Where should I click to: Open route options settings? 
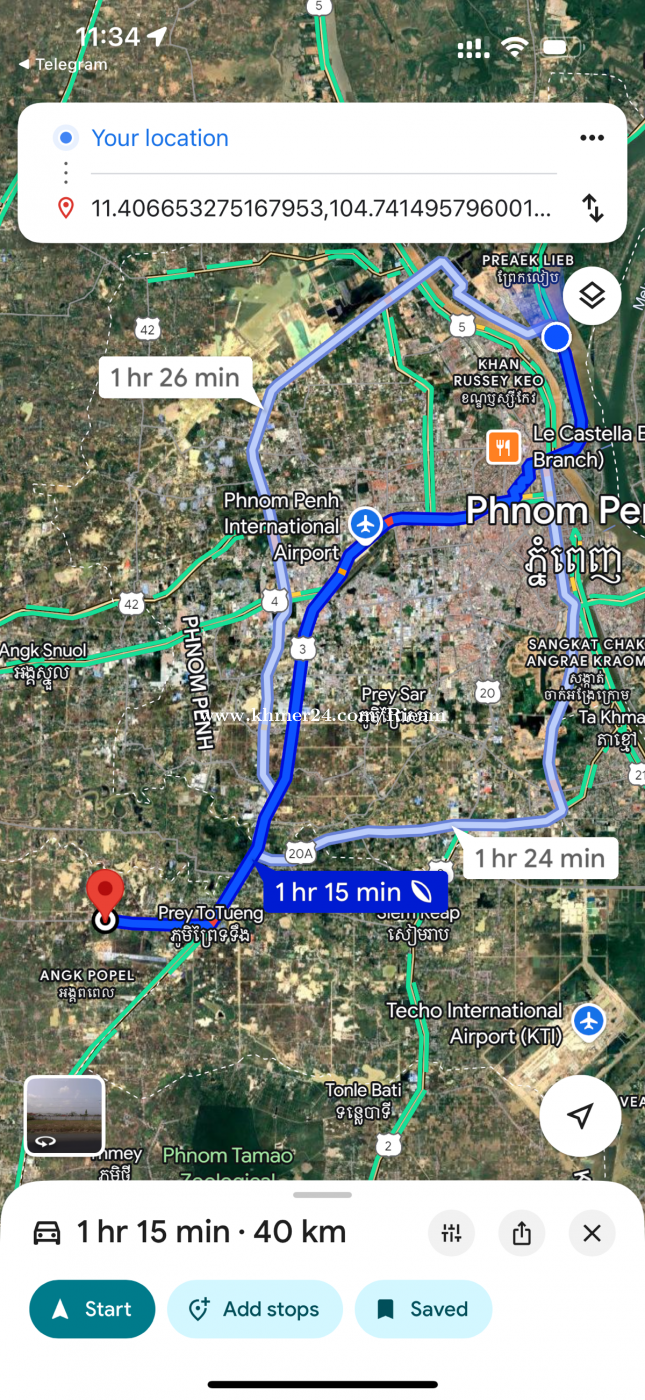point(452,1233)
